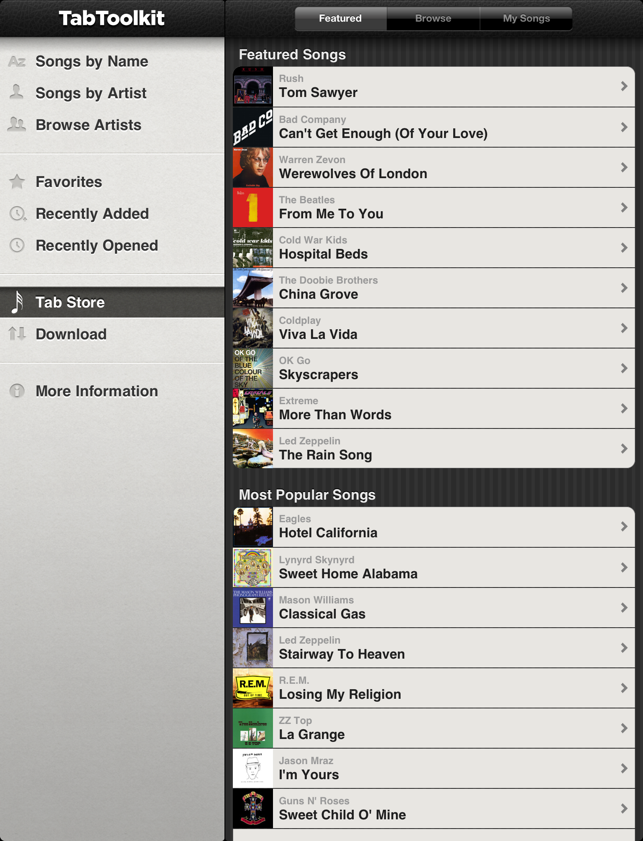This screenshot has height=841, width=643.
Task: Select the Featured tab
Action: tap(340, 18)
